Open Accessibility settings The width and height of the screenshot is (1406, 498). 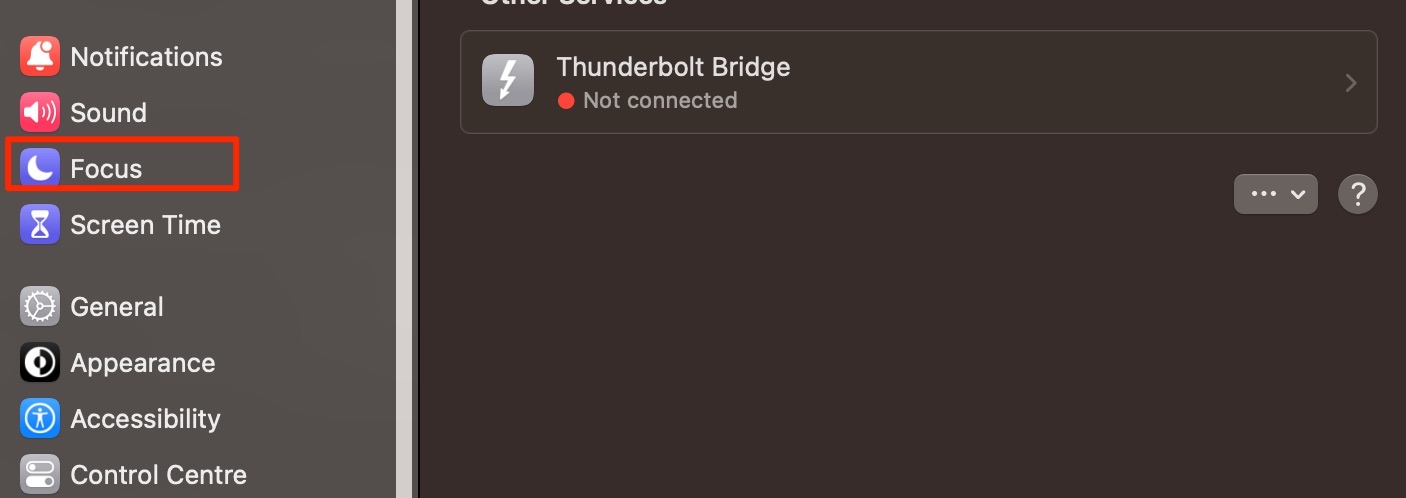coord(145,419)
